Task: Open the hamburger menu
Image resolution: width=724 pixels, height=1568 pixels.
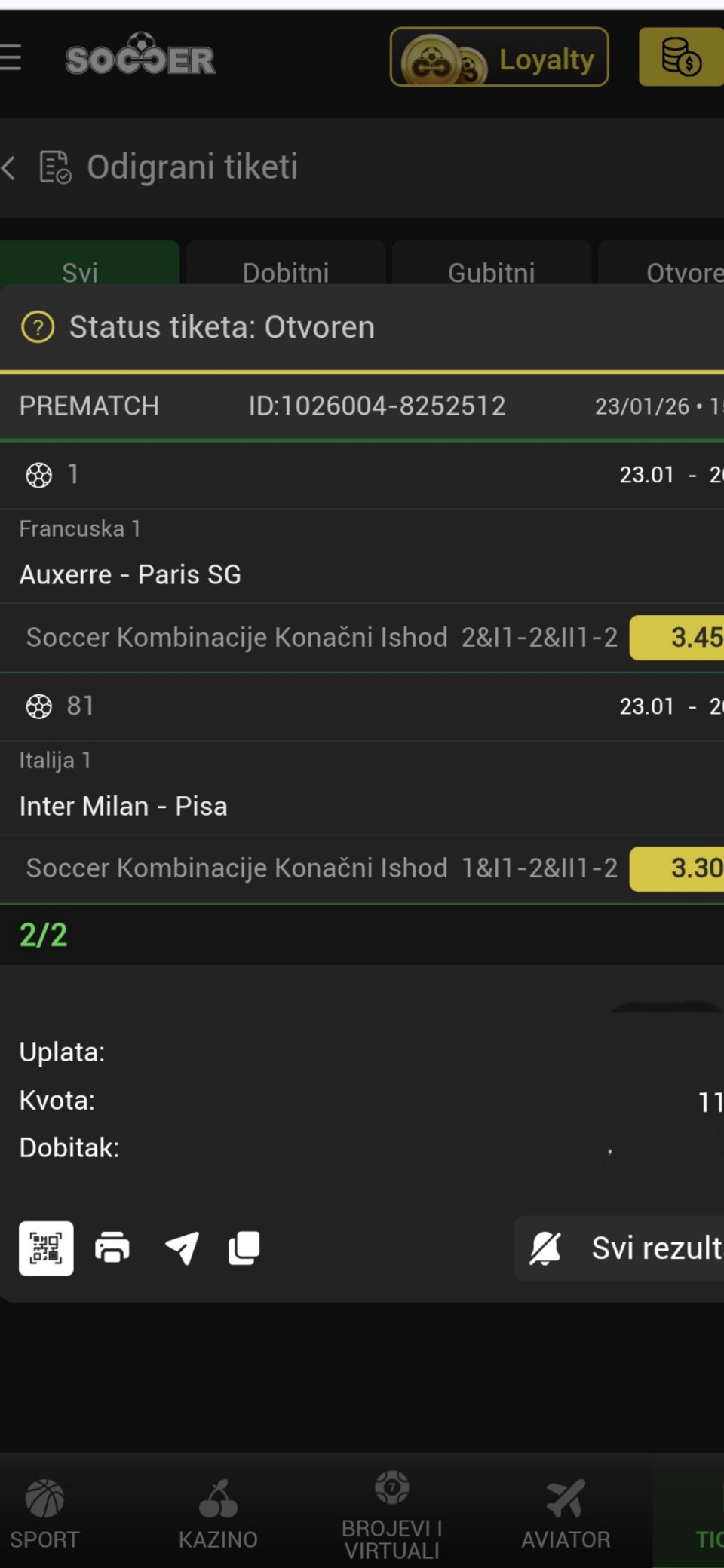Action: tap(11, 57)
